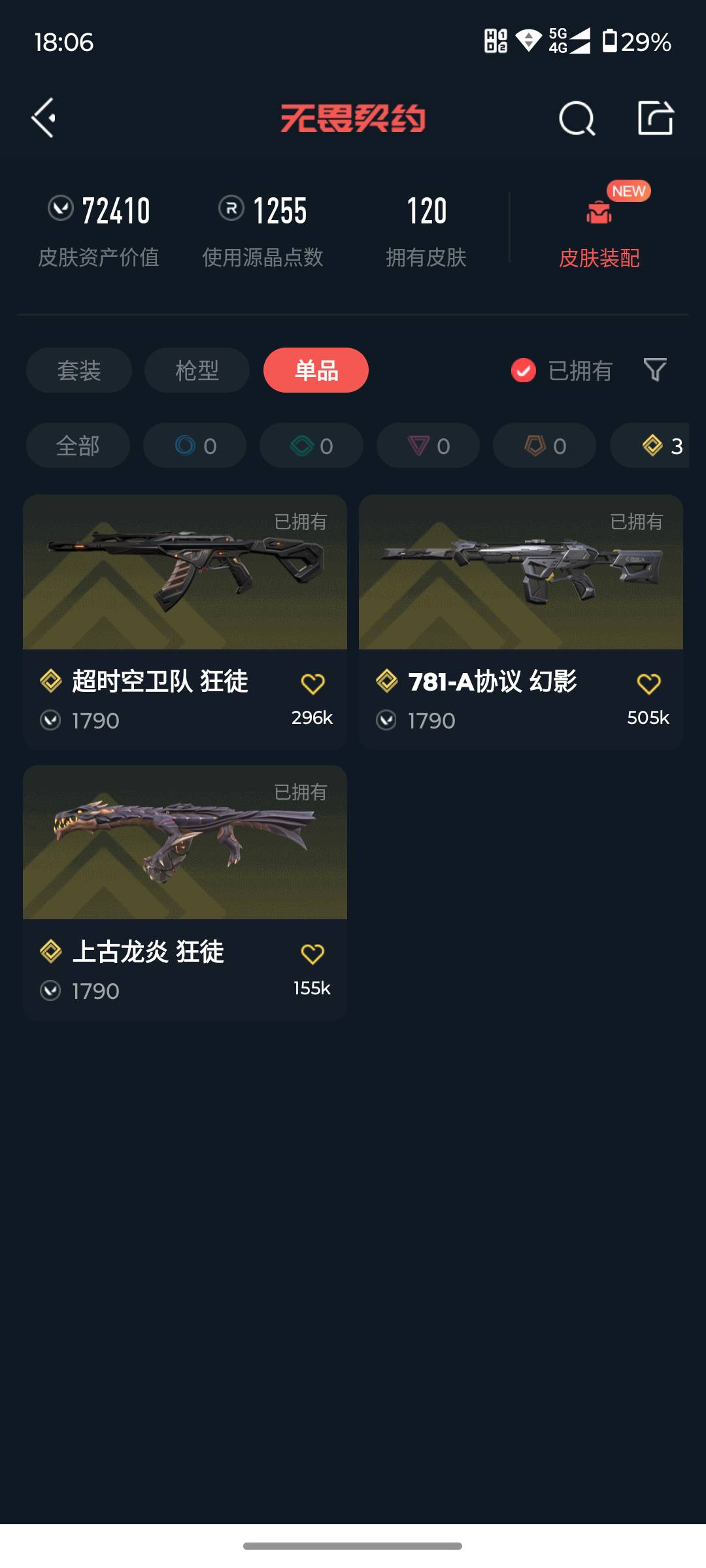Viewport: 706px width, 1568px height.
Task: Open the search function
Action: click(x=576, y=118)
